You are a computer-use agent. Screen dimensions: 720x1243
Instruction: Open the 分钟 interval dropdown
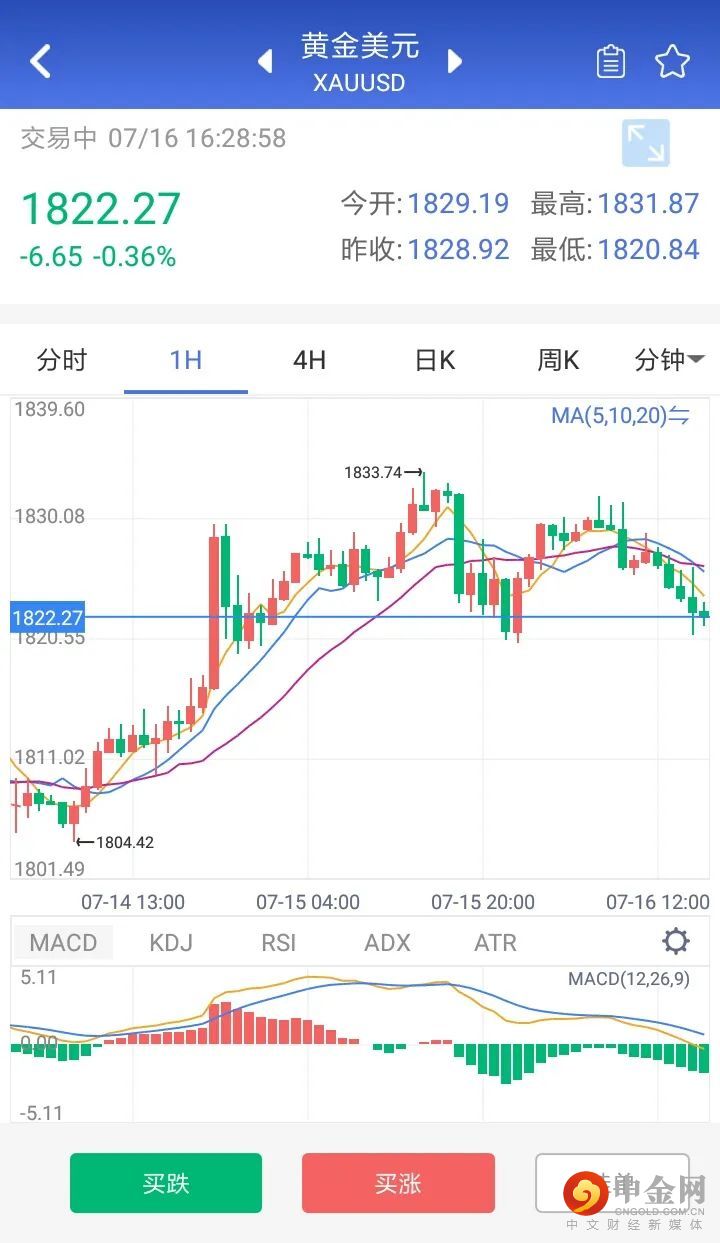point(669,360)
